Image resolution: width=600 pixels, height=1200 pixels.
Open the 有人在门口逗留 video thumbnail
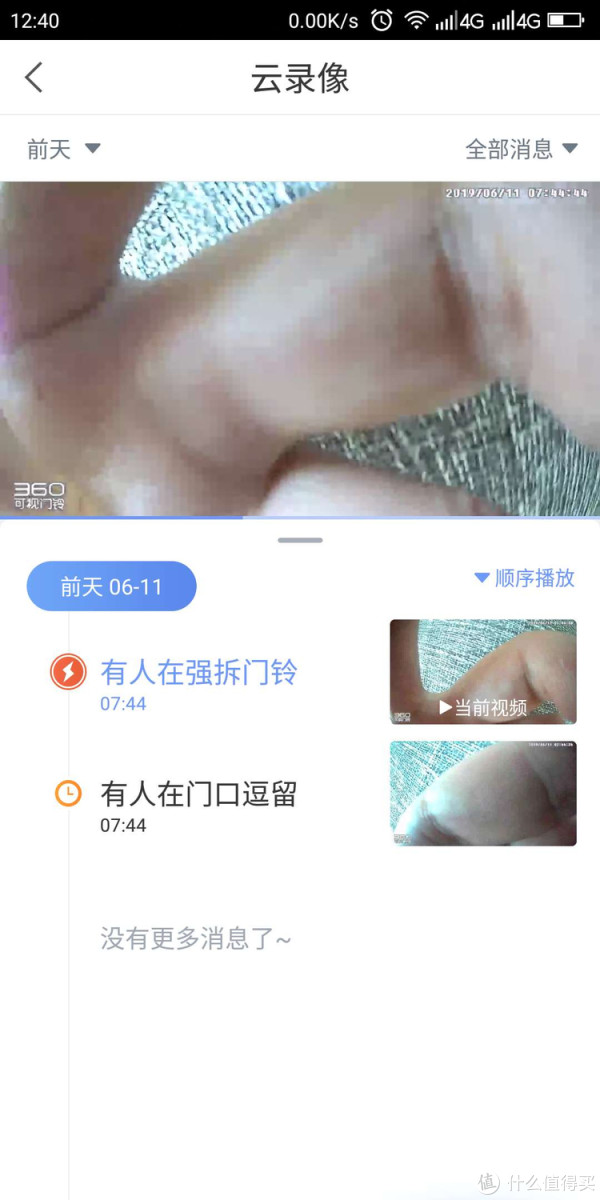(483, 793)
